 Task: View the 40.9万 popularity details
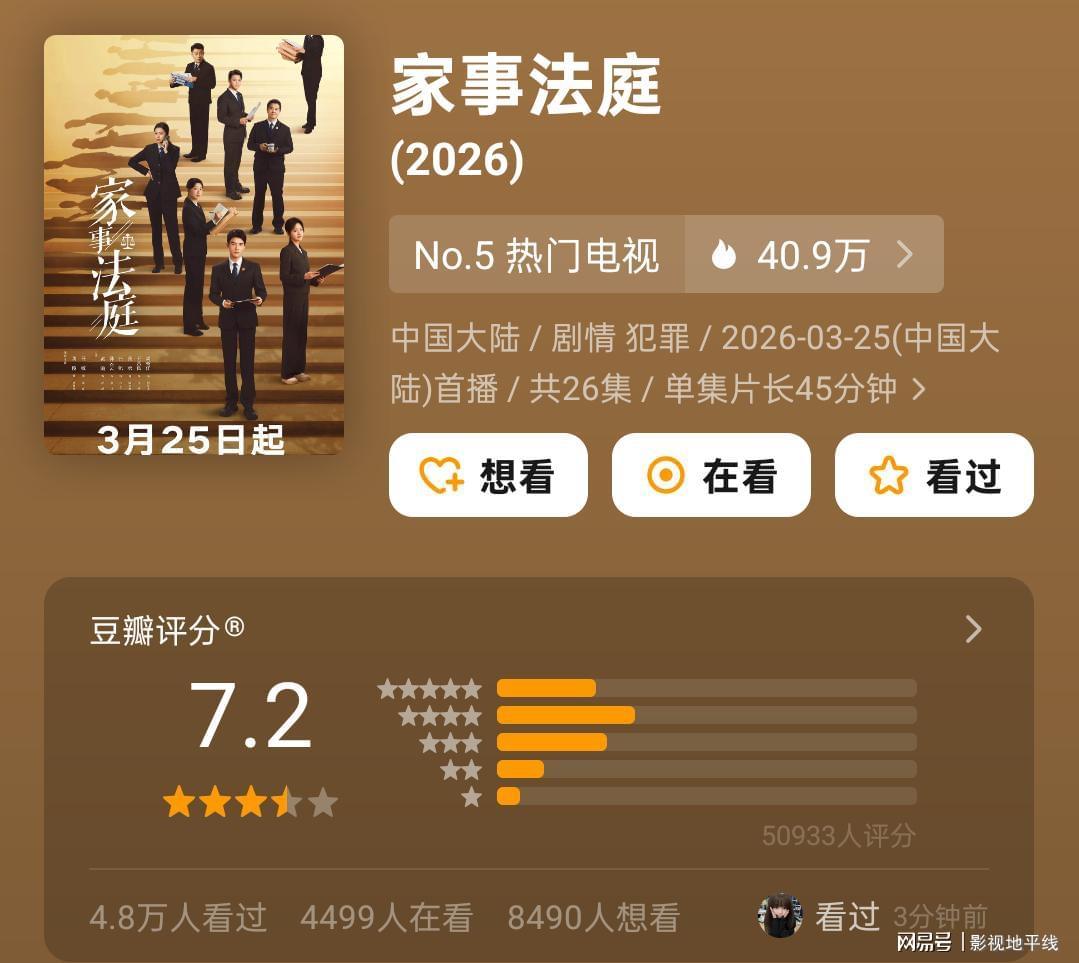coord(813,255)
